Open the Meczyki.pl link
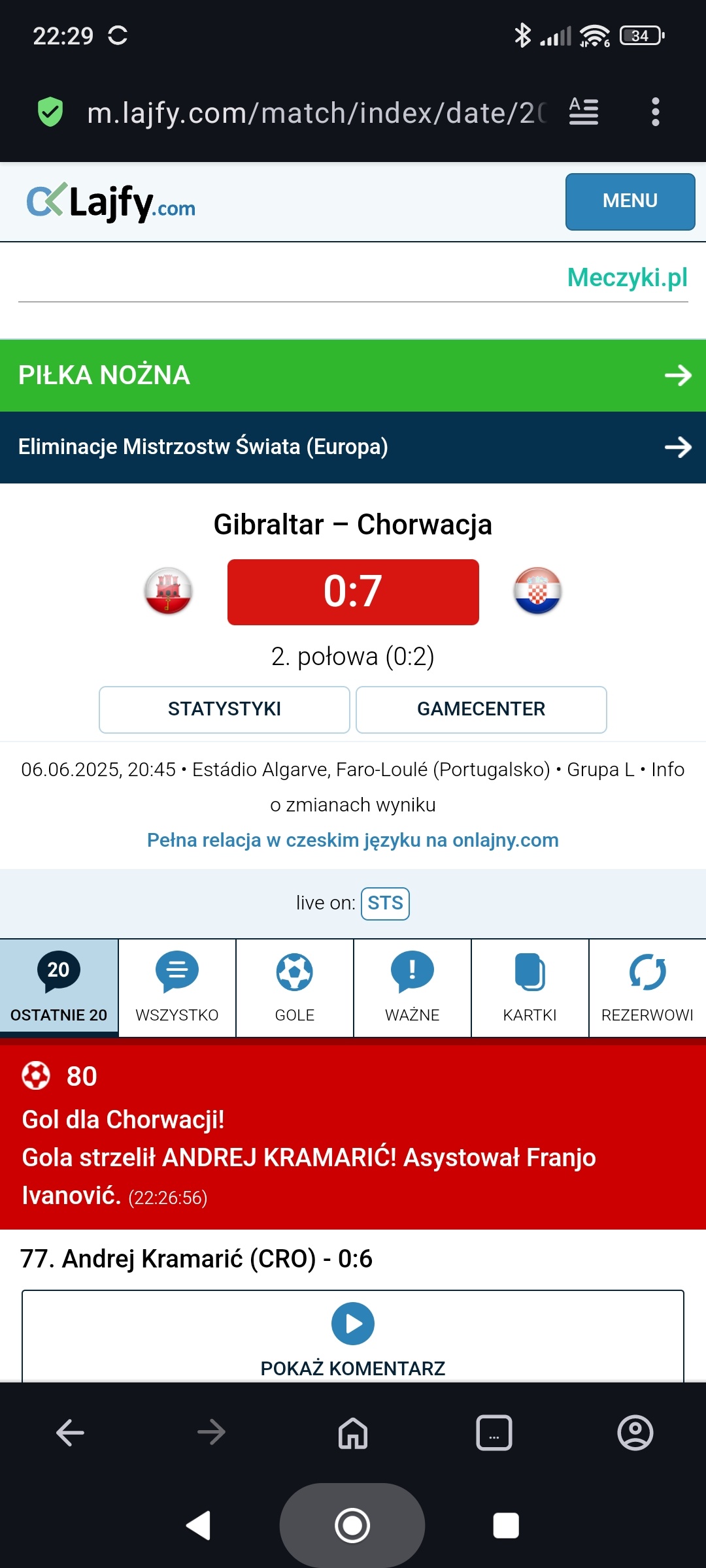Image resolution: width=706 pixels, height=1568 pixels. (627, 278)
